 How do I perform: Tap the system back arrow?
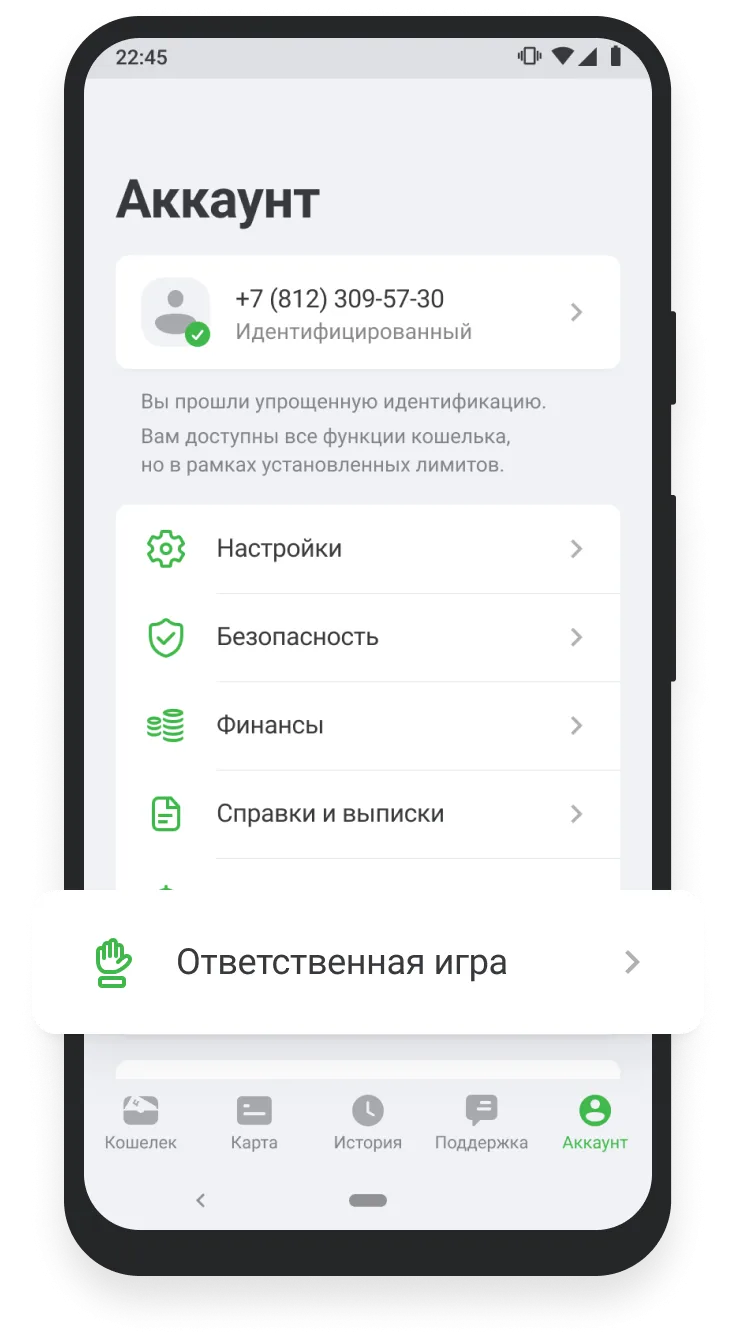pyautogui.click(x=200, y=1200)
